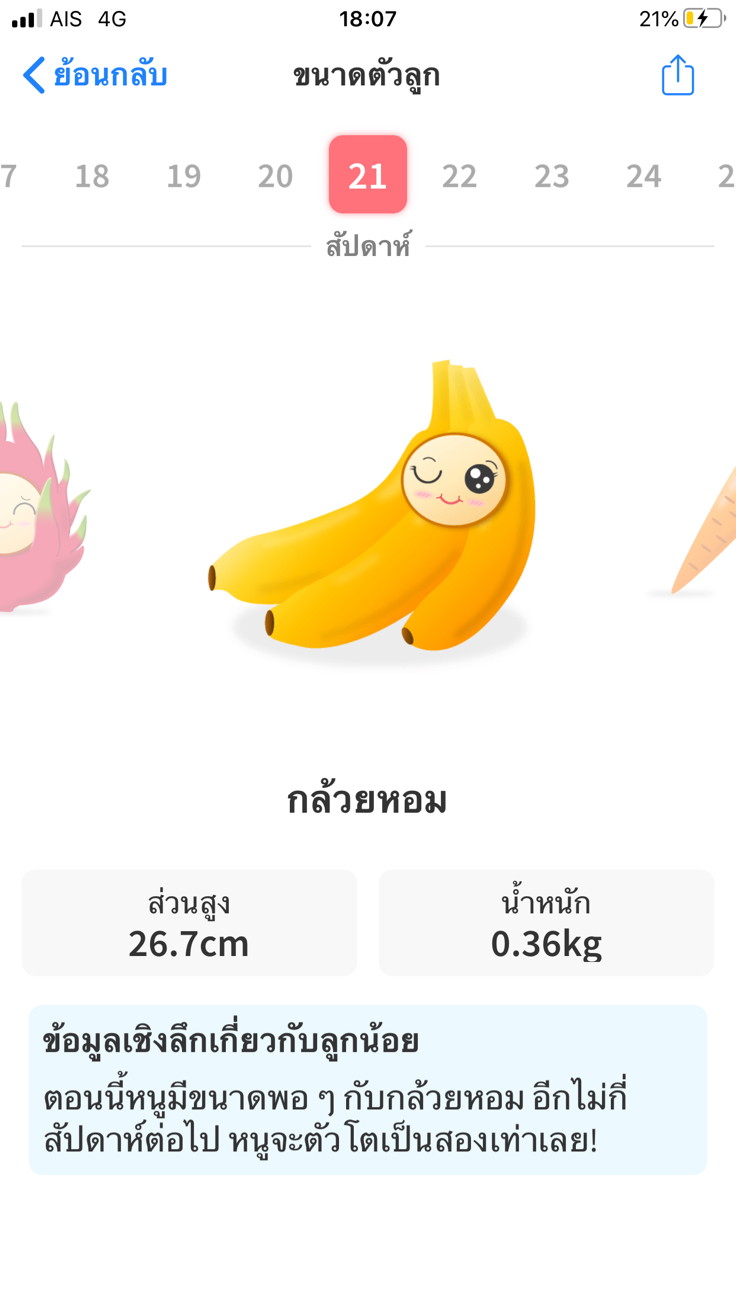Switch to week 20
Screen dimensions: 736x1308
pos(276,176)
